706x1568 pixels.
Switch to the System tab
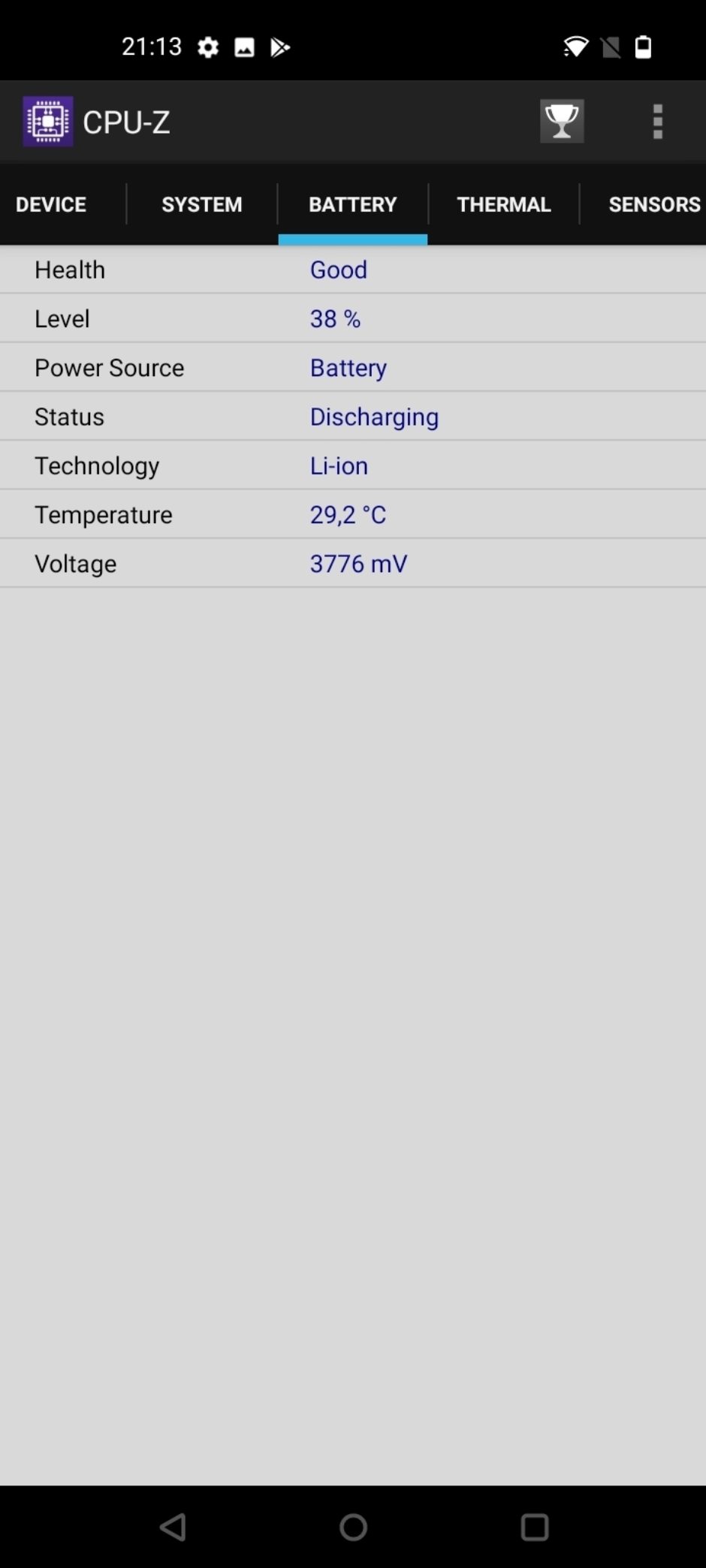[202, 204]
